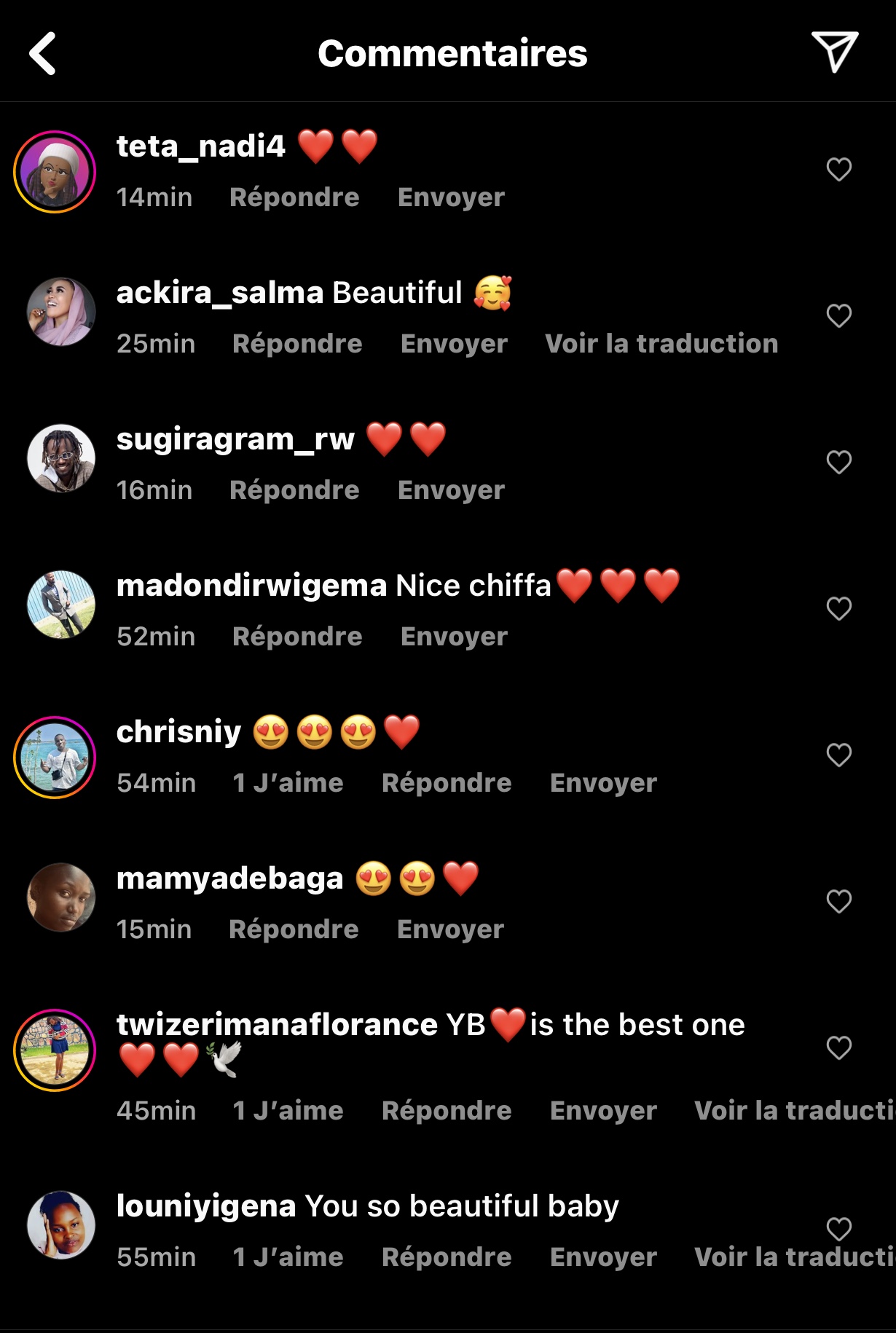Like twizerimanaflorance's comment
The height and width of the screenshot is (1333, 896).
838,1048
